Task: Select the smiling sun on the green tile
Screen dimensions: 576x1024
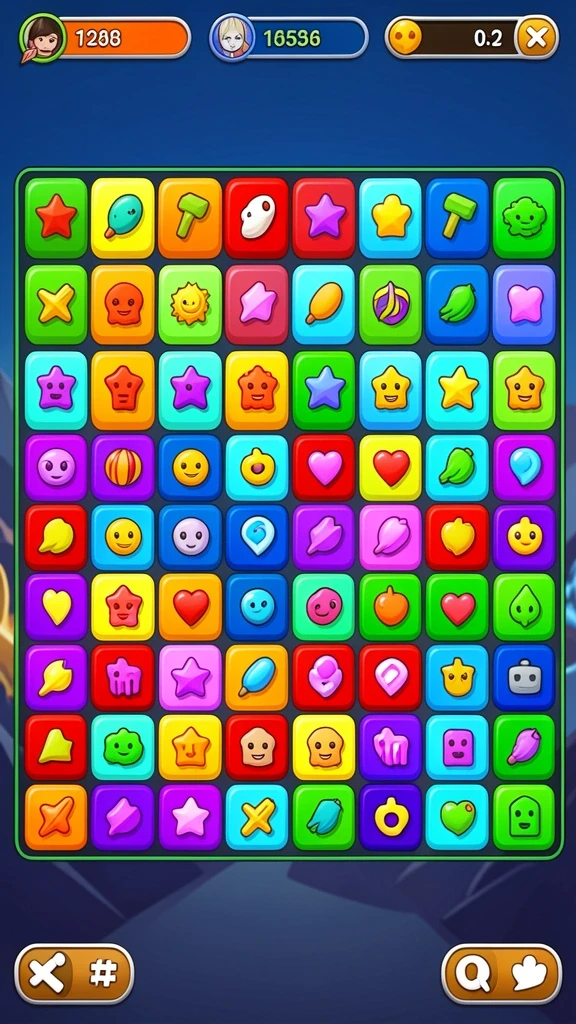Action: pyautogui.click(x=190, y=304)
